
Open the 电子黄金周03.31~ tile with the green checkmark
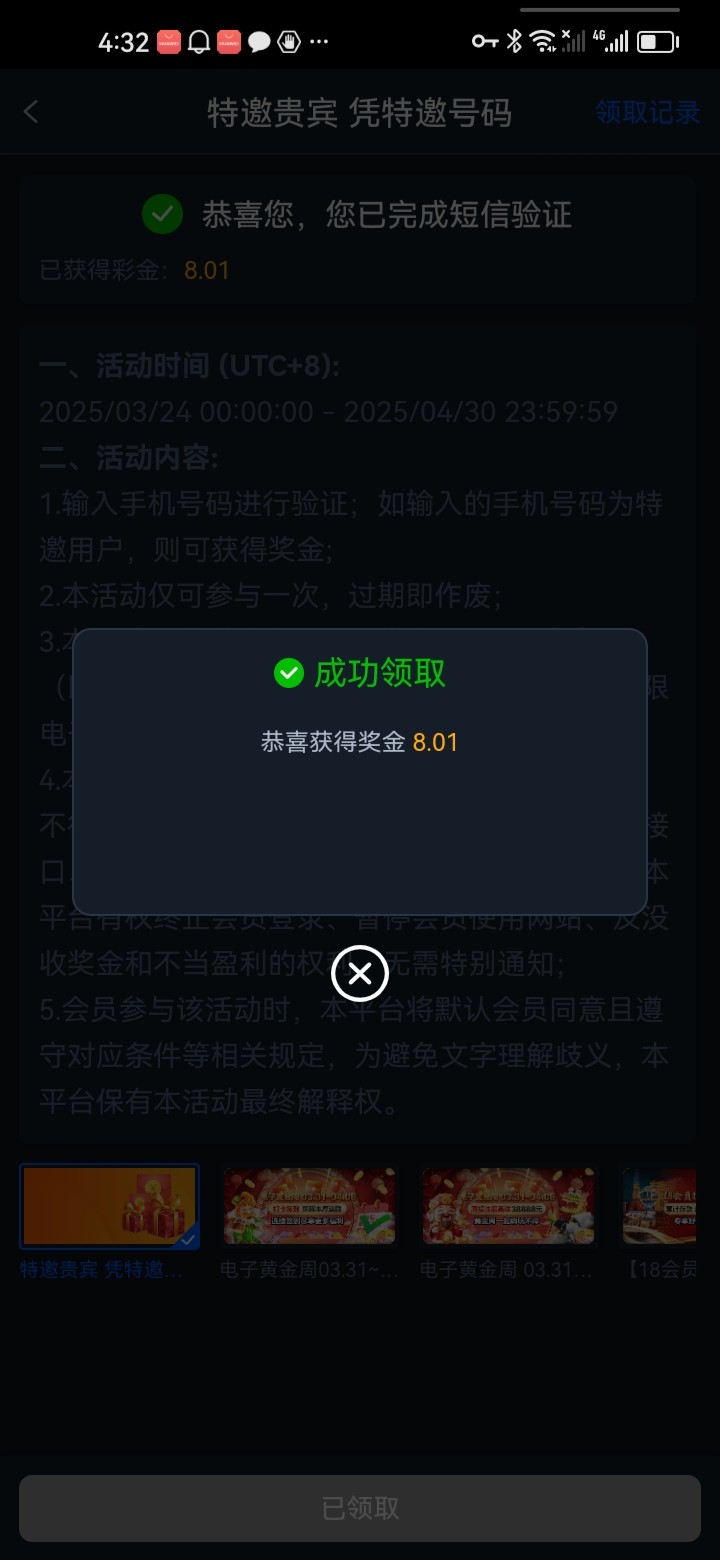[309, 1207]
